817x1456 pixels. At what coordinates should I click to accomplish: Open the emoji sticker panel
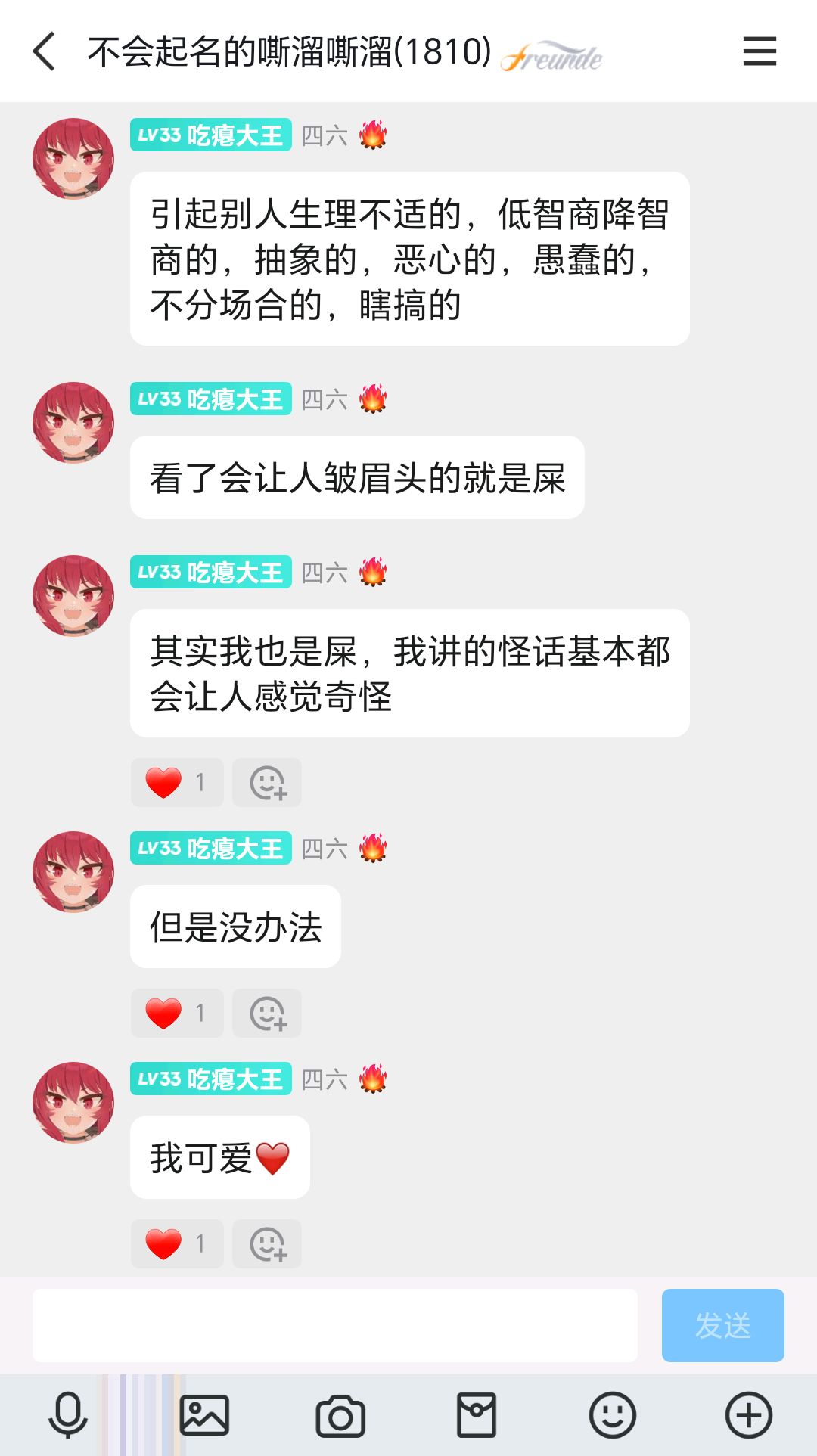click(x=612, y=1414)
